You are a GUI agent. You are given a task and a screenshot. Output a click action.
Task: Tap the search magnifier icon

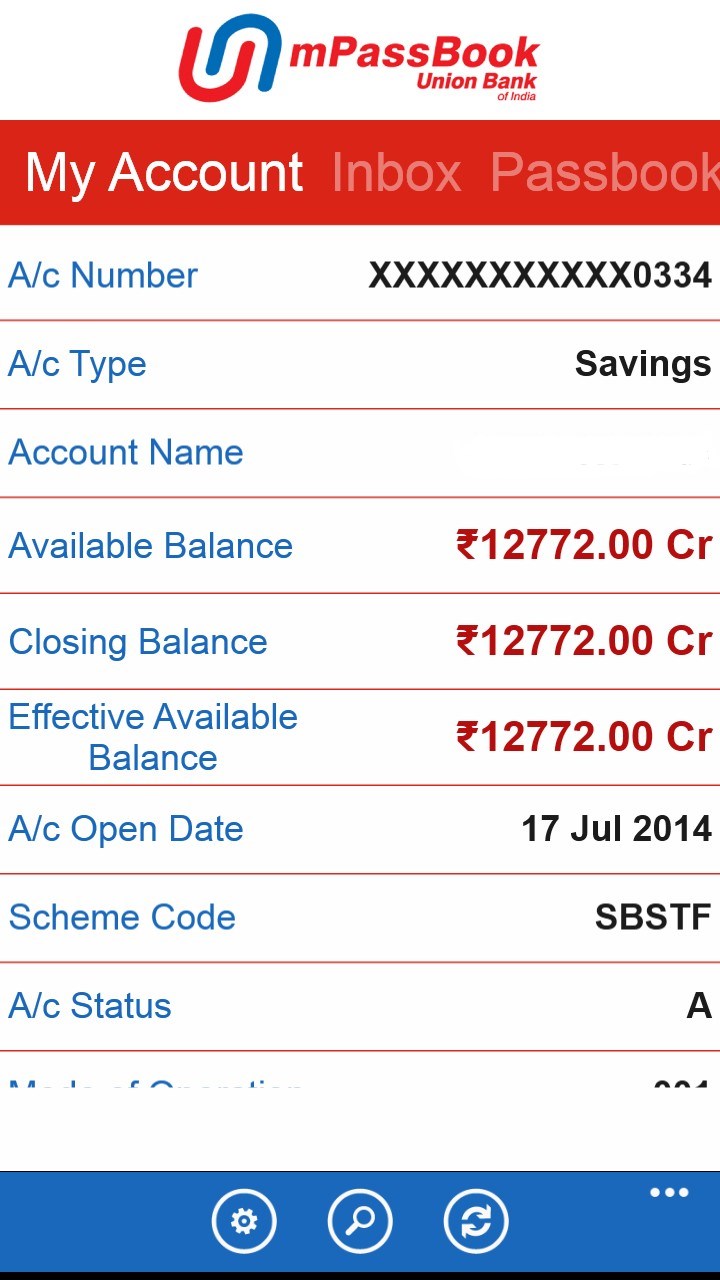coord(360,1221)
